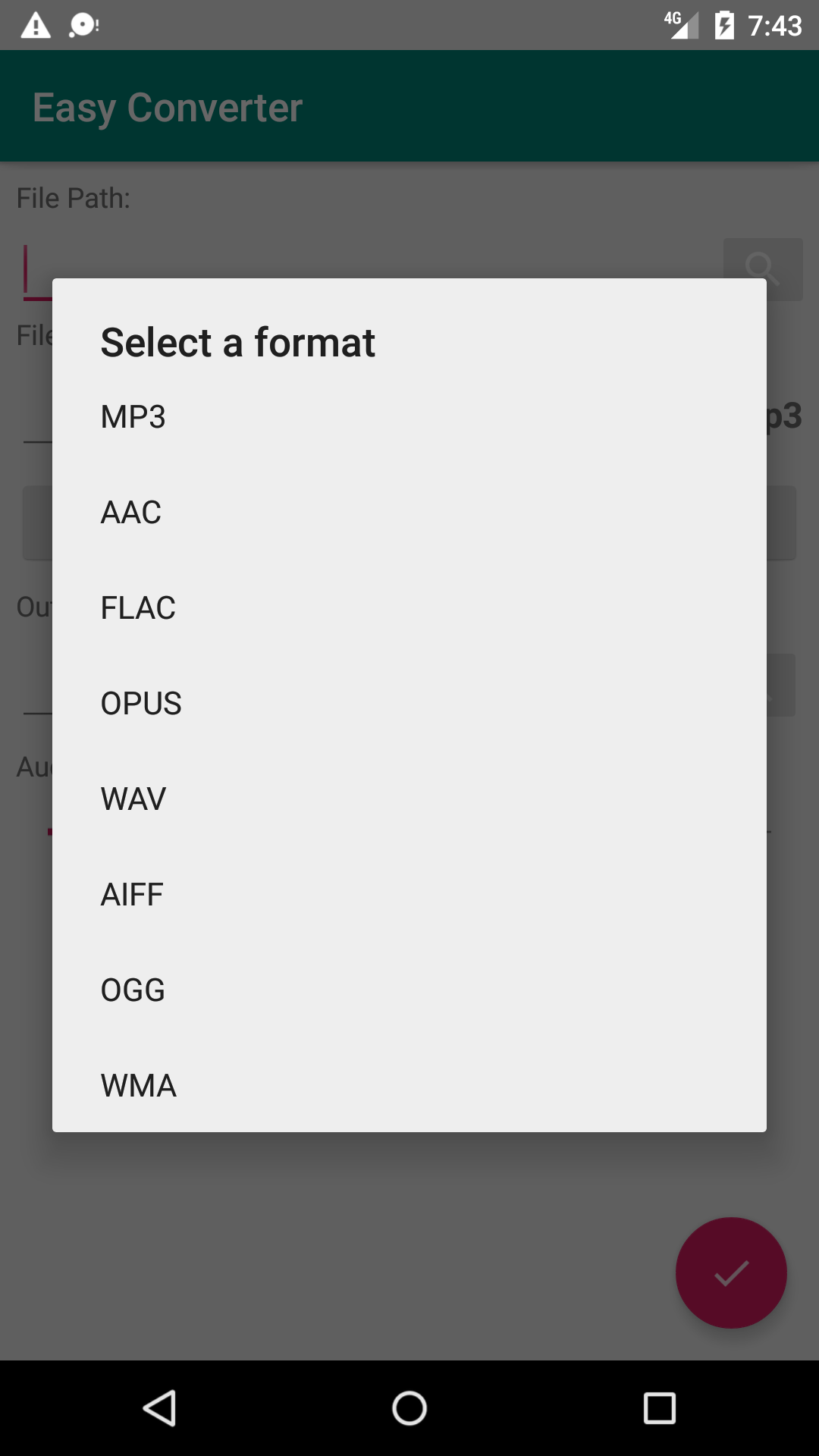The width and height of the screenshot is (819, 1456).
Task: Choose WAV from the format chooser
Action: point(133,799)
